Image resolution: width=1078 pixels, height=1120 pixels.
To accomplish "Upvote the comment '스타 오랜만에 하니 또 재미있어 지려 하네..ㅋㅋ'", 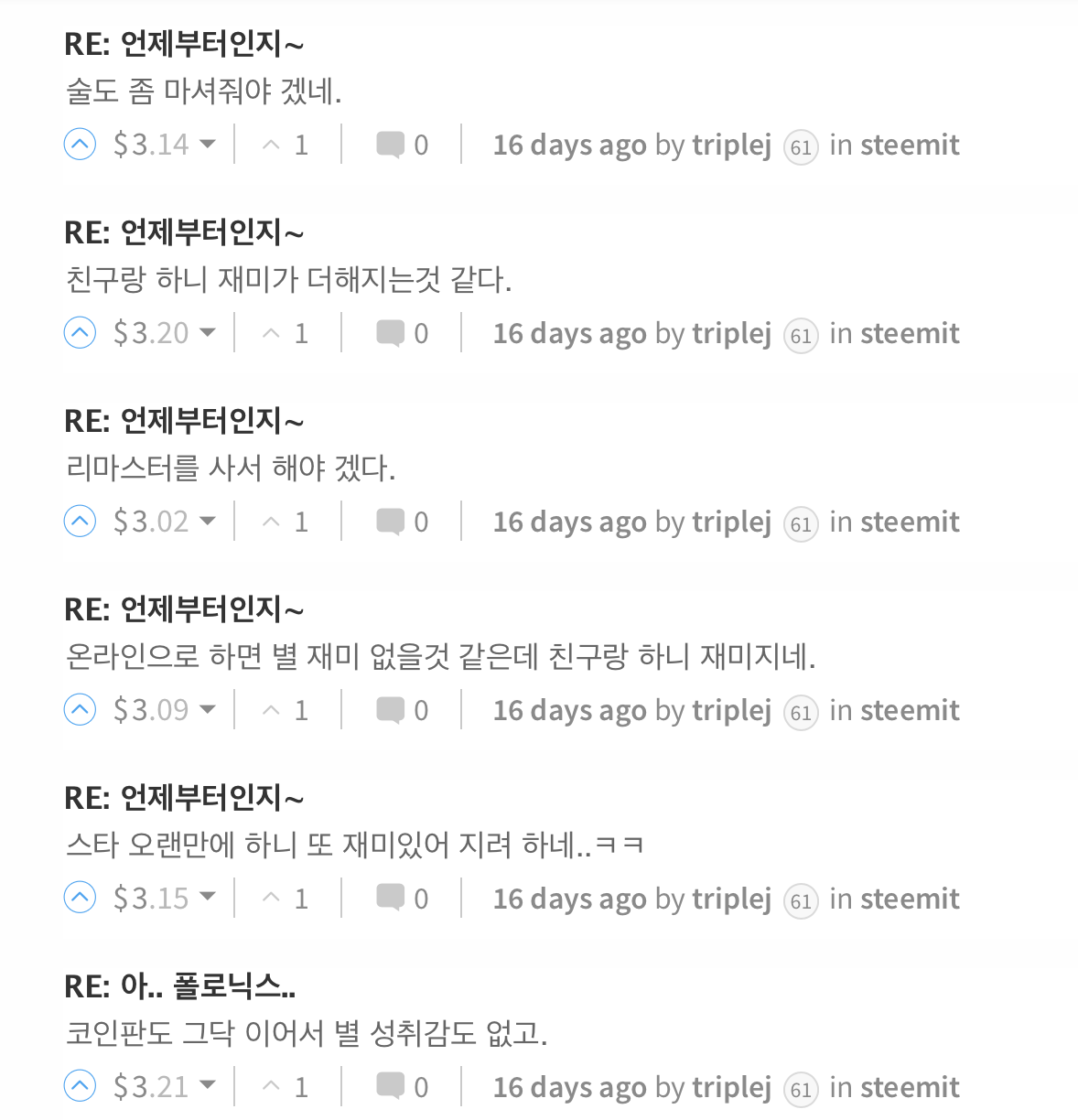I will [81, 899].
